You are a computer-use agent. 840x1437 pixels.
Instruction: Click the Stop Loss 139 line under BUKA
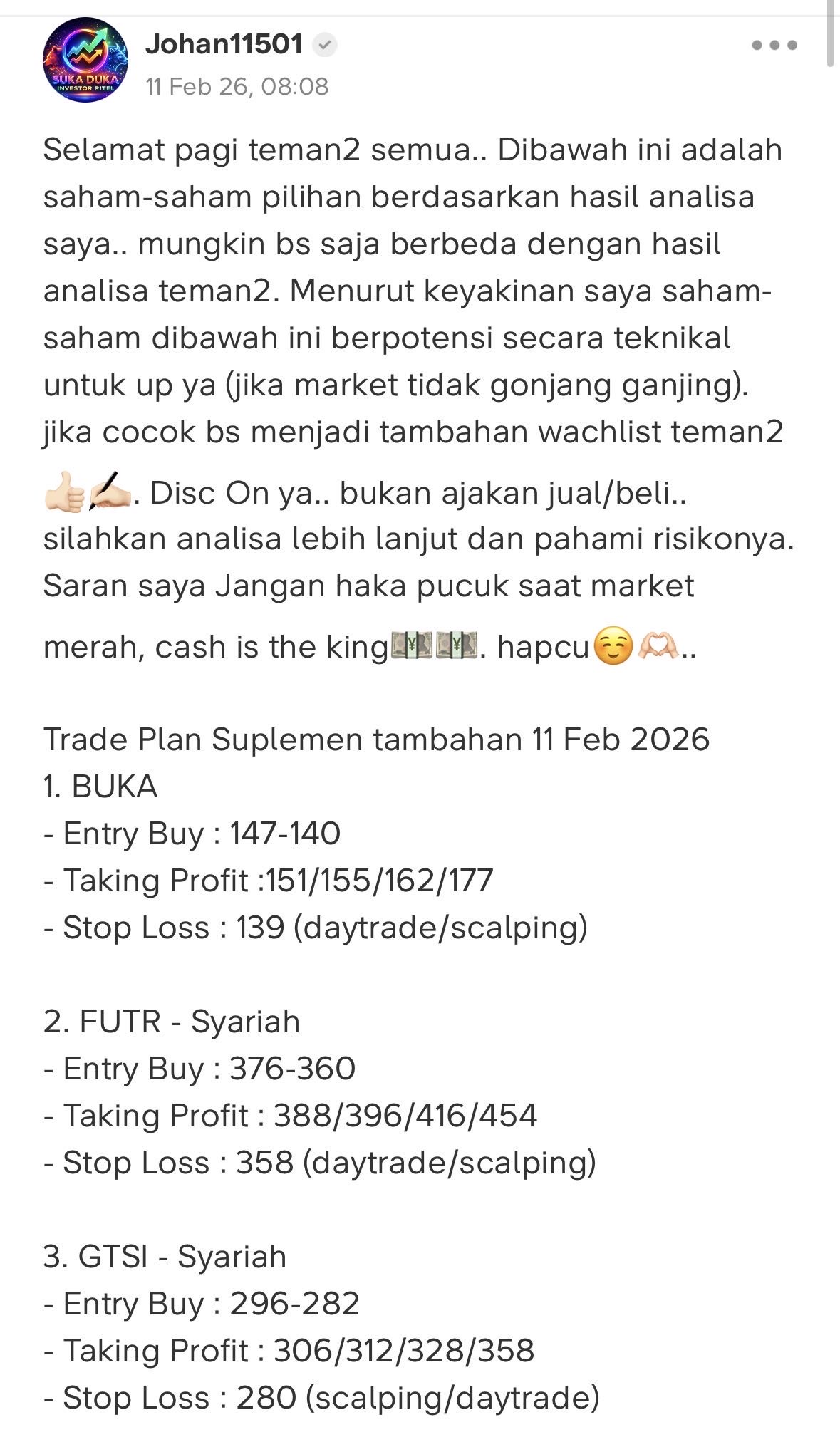(x=313, y=926)
